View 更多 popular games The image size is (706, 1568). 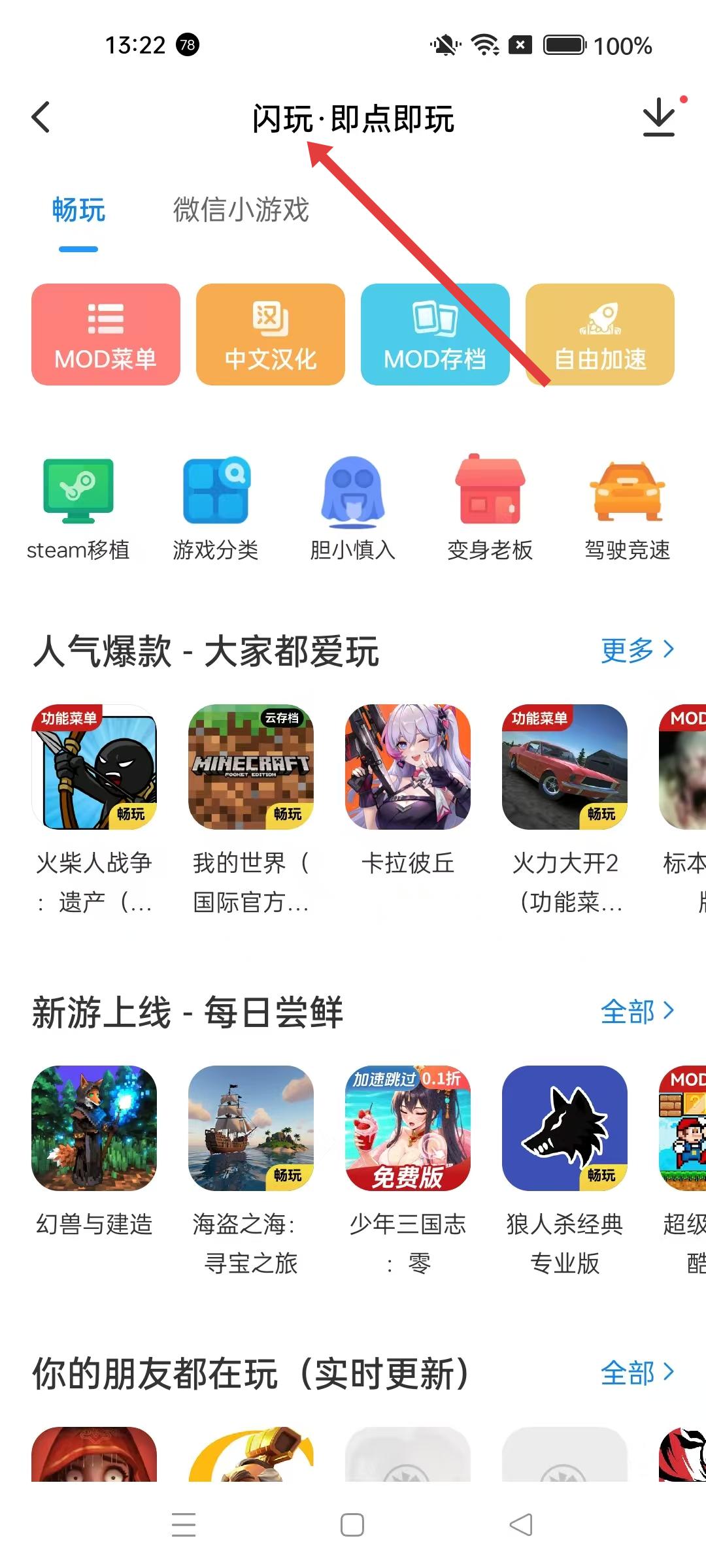[x=637, y=650]
